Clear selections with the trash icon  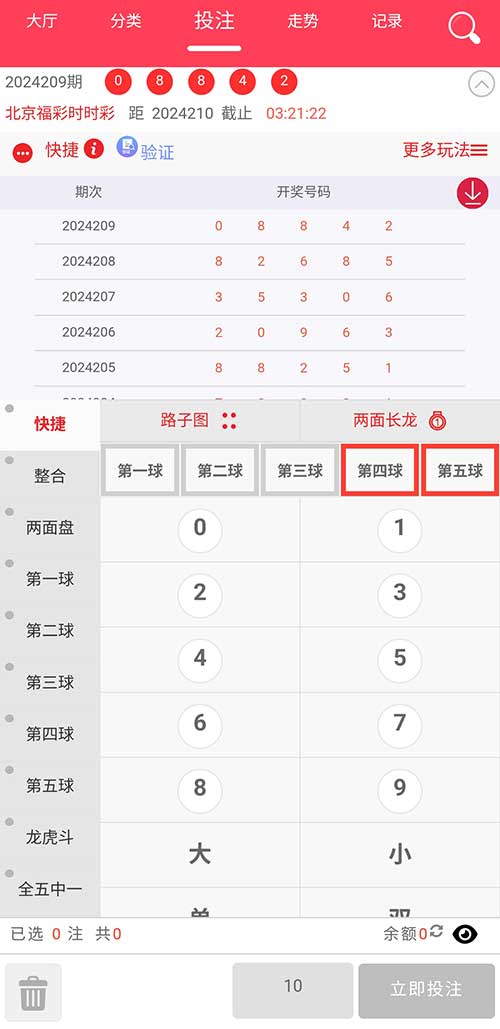(33, 992)
